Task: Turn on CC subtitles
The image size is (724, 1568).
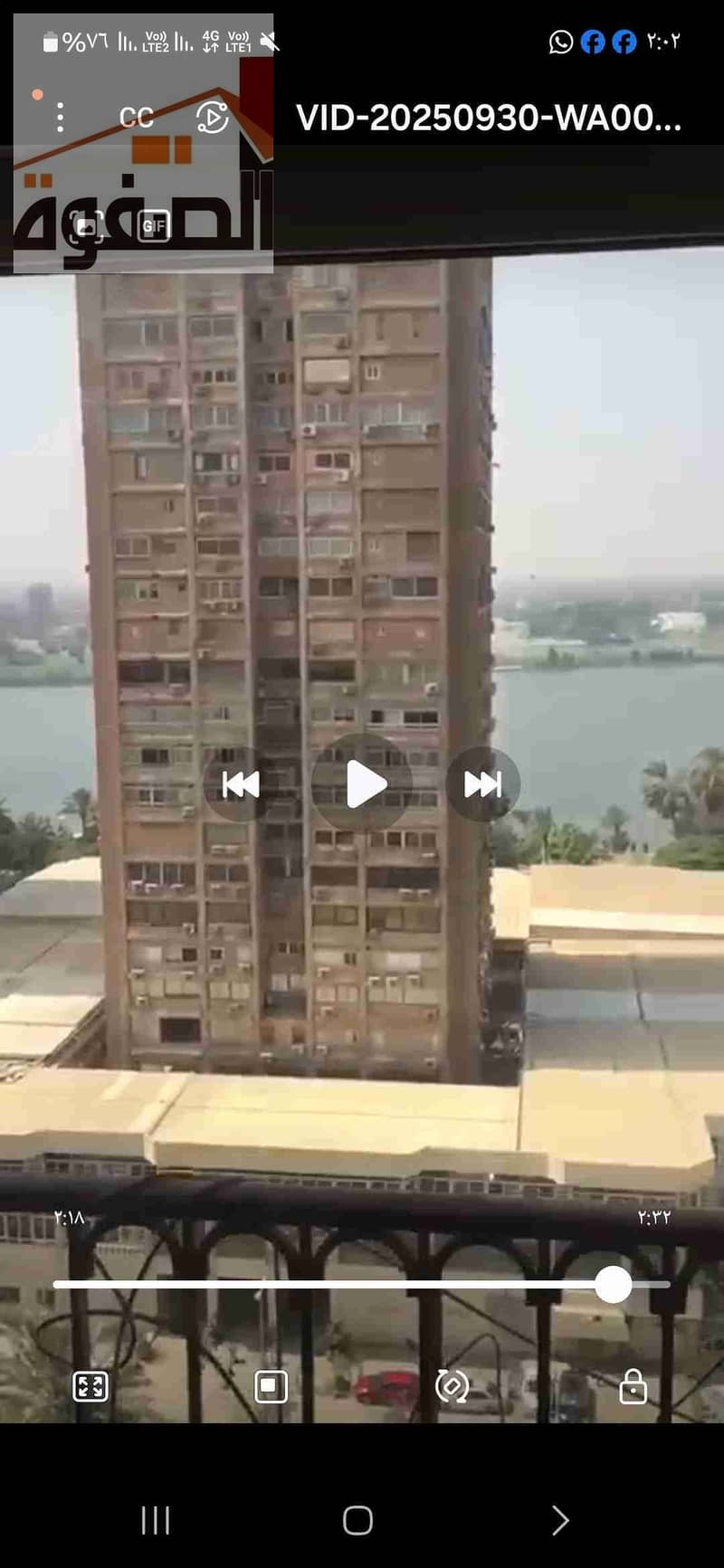Action: tap(137, 118)
